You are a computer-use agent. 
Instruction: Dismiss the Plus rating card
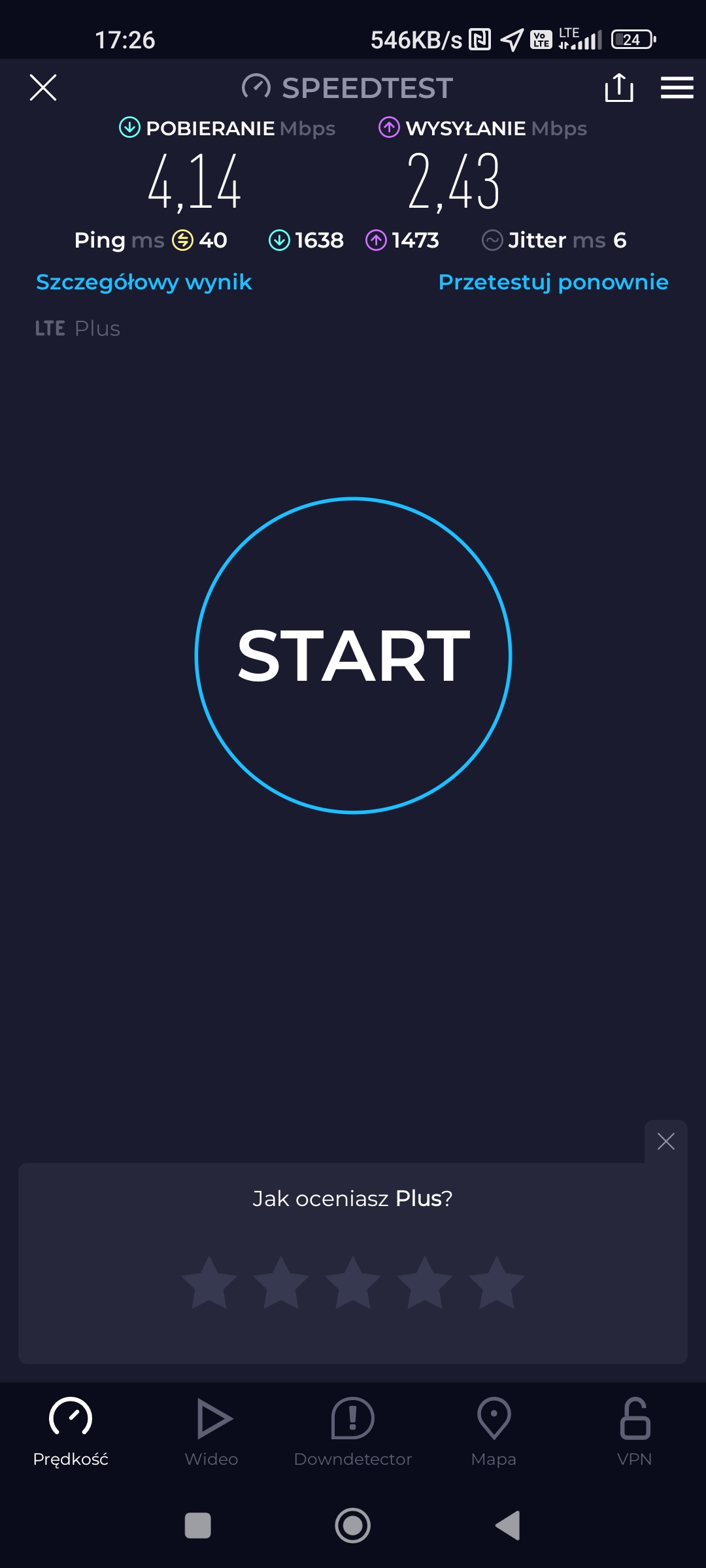[665, 1141]
